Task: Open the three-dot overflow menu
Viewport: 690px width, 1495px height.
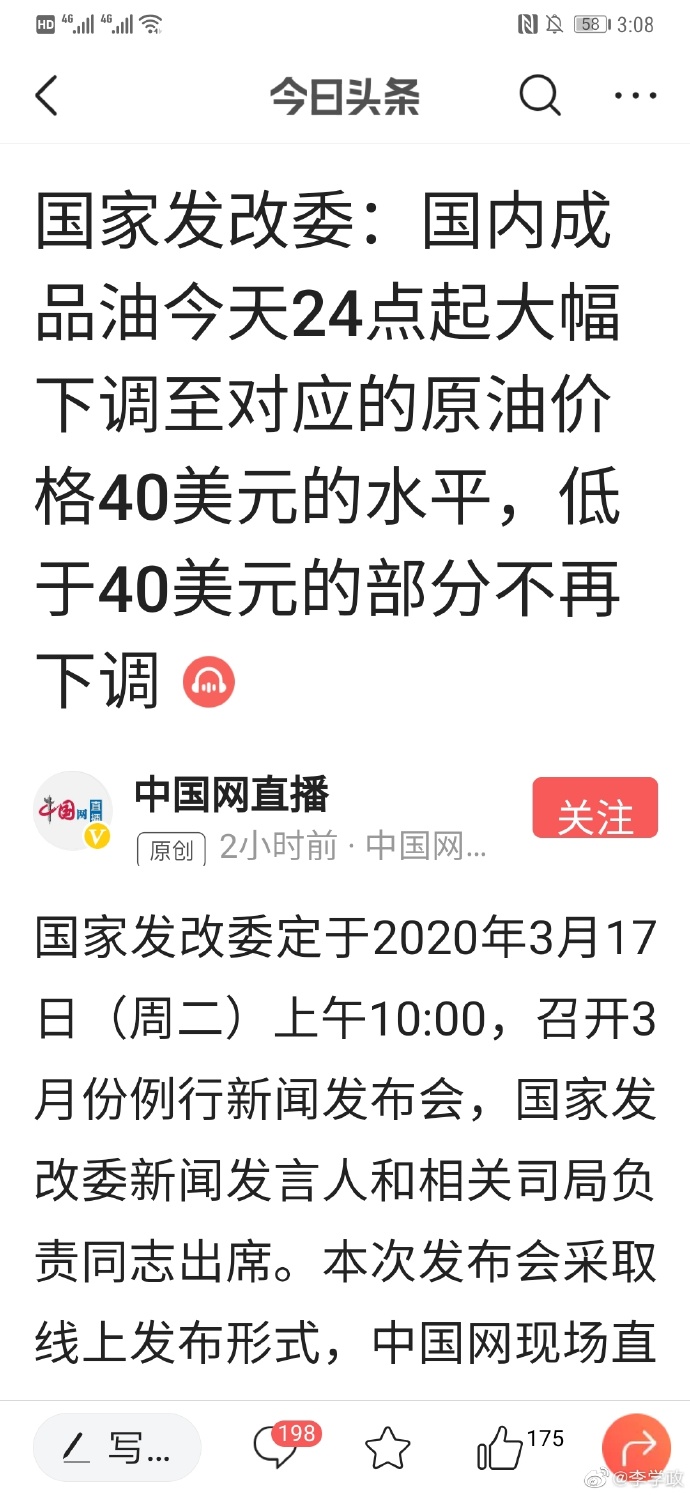Action: (636, 96)
